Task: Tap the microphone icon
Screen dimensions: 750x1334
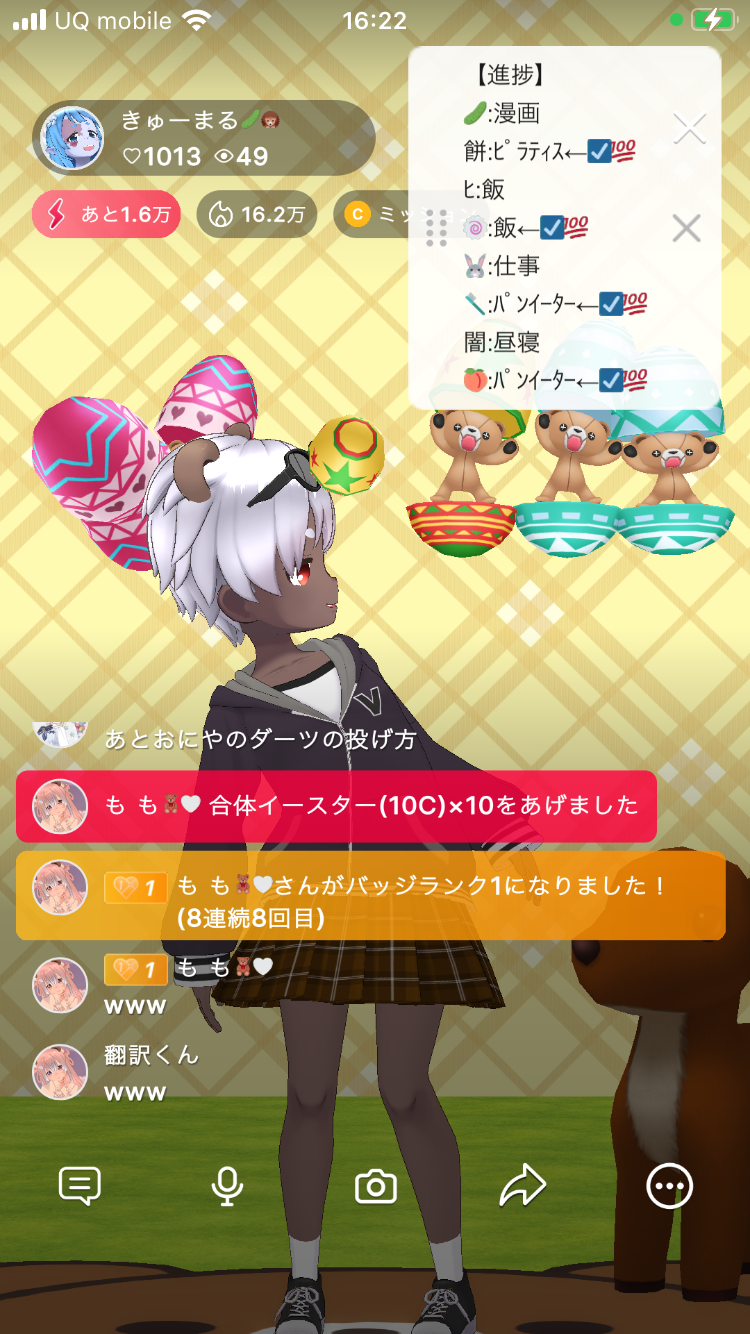Action: coord(227,1187)
